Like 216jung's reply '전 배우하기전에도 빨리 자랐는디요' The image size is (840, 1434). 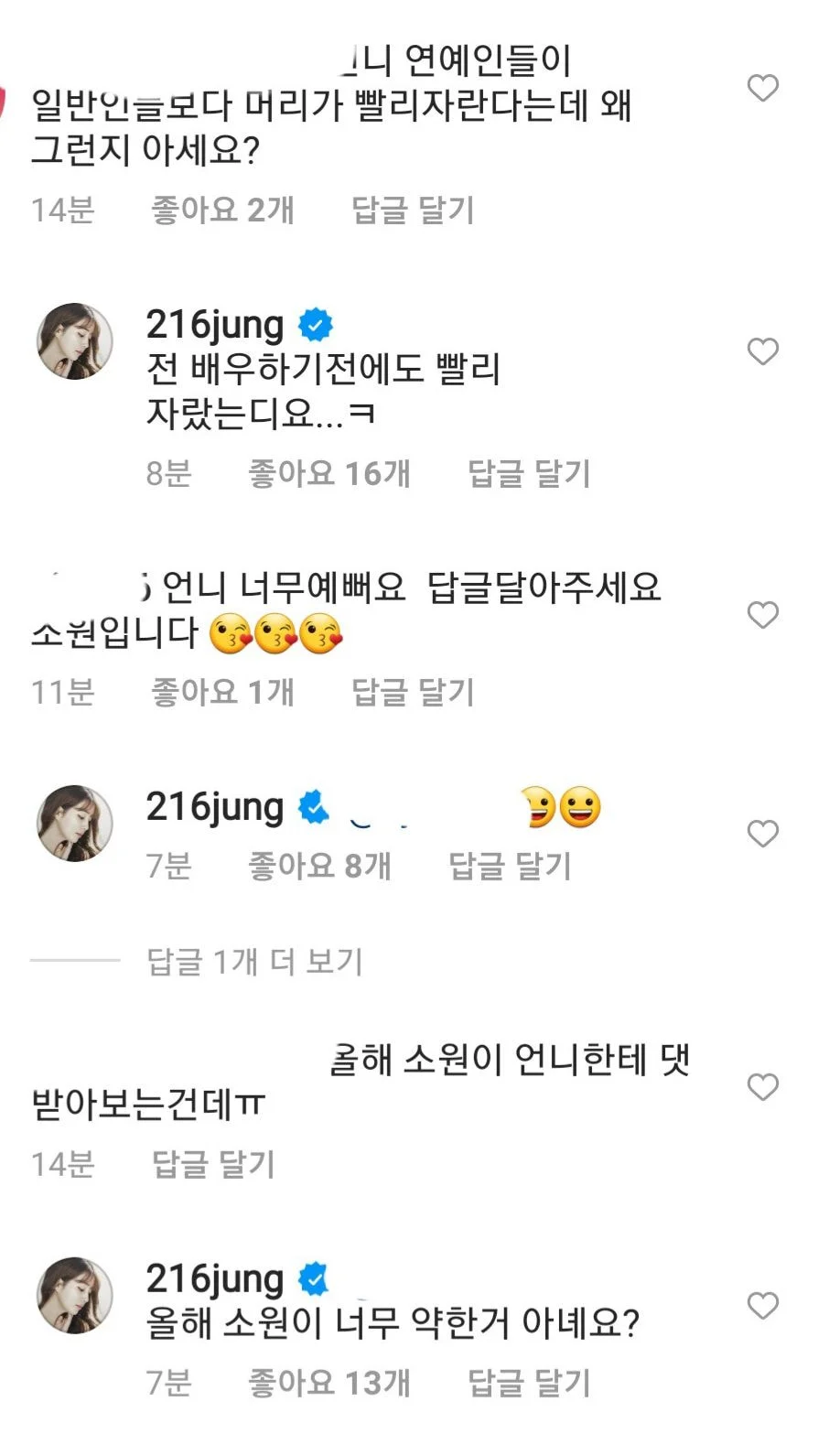pyautogui.click(x=762, y=351)
